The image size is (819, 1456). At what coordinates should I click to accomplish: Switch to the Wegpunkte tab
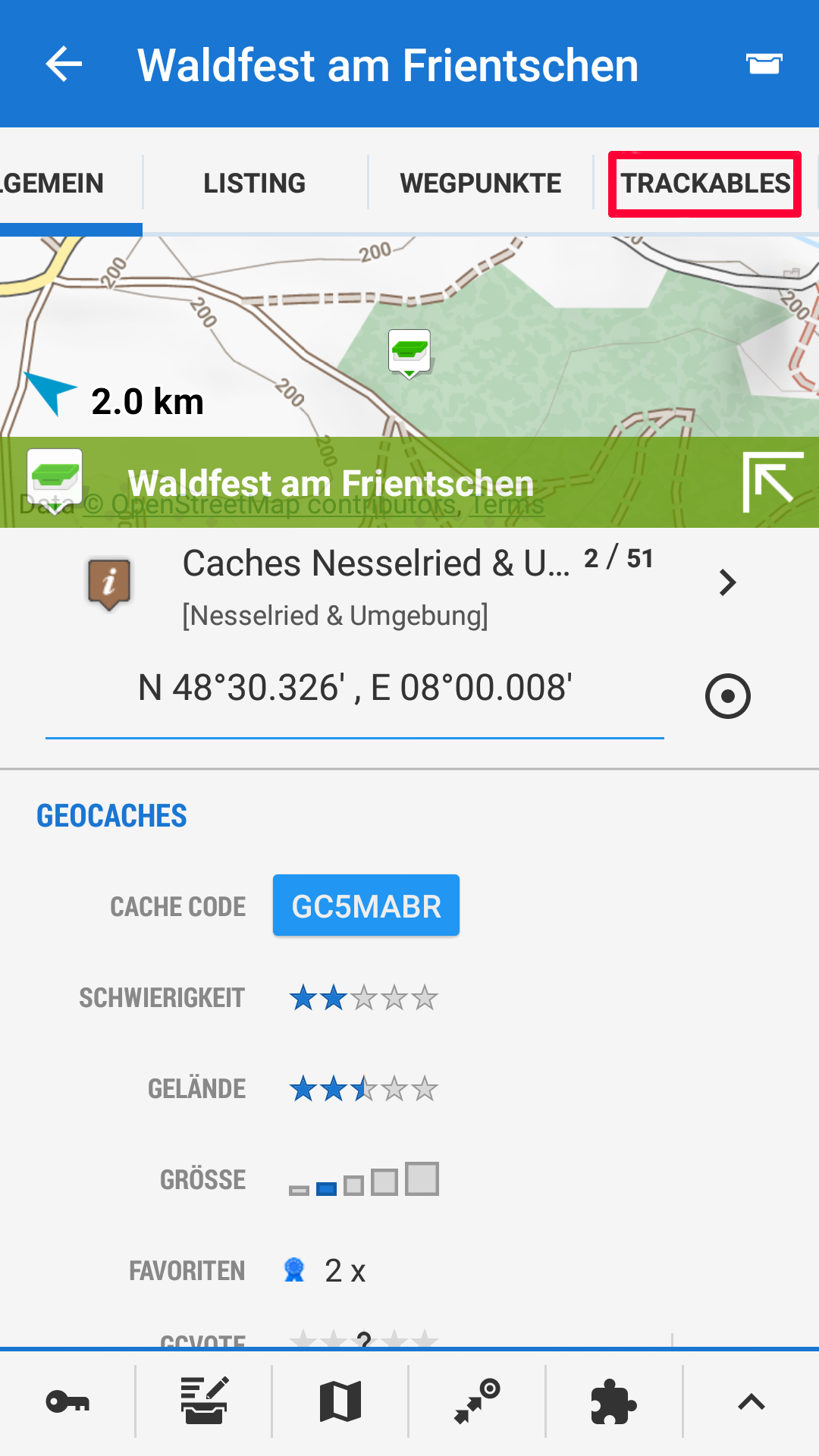[x=480, y=184]
